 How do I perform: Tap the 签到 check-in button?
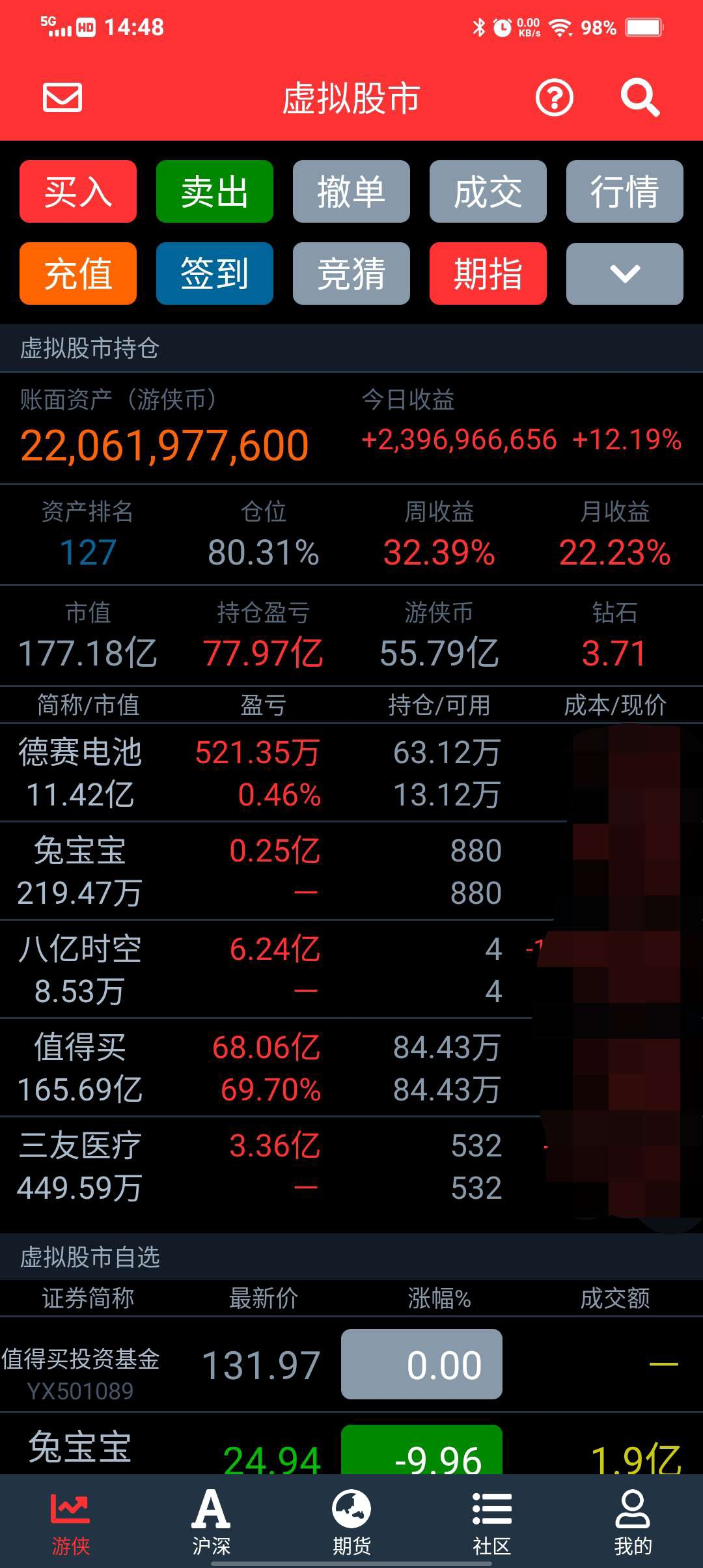coord(215,273)
